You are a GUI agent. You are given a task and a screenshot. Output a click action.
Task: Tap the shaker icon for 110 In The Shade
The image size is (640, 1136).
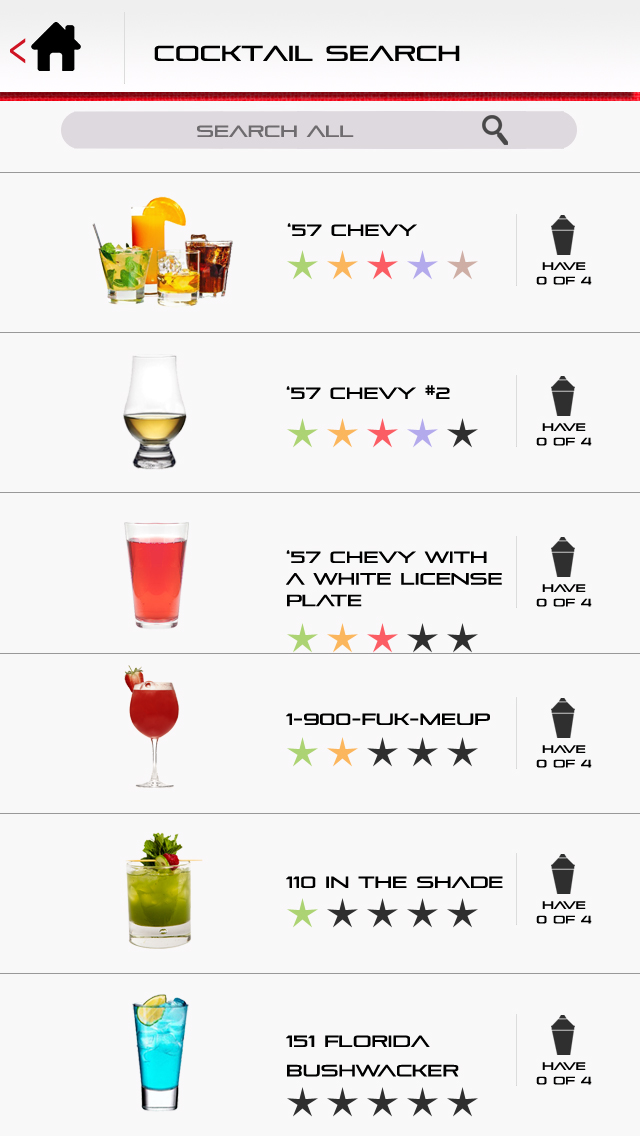pyautogui.click(x=564, y=875)
